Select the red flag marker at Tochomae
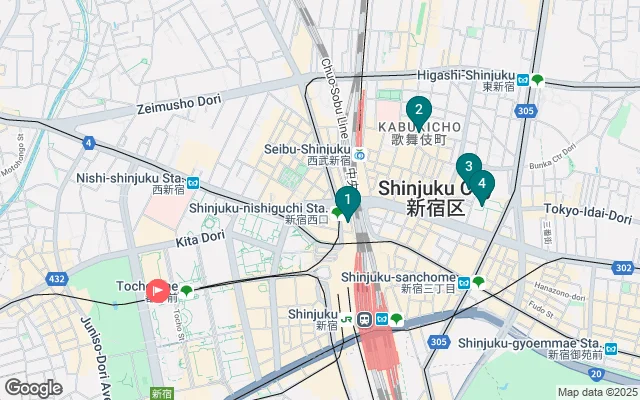Screen dimensions: 640x400 158,291
